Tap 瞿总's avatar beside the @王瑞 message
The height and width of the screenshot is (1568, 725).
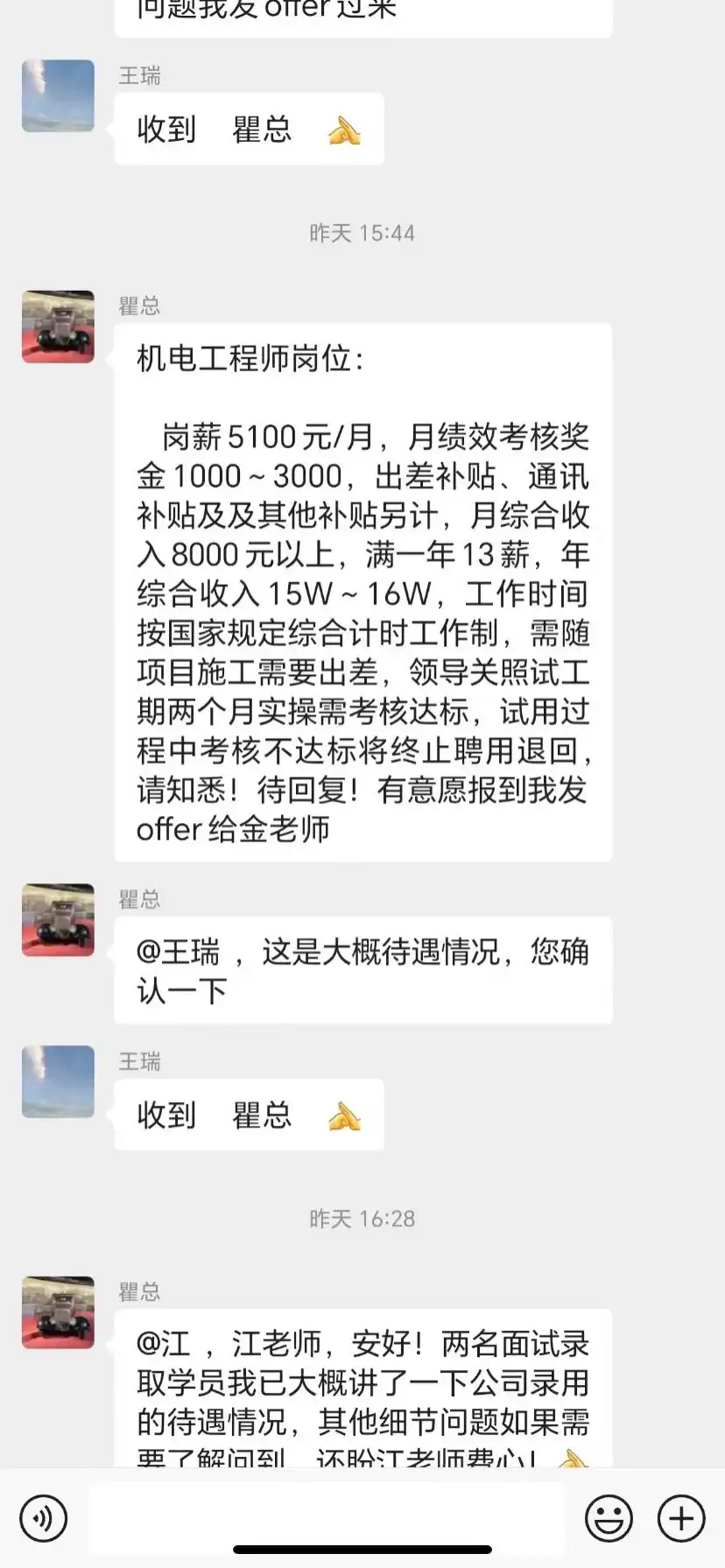(x=58, y=920)
